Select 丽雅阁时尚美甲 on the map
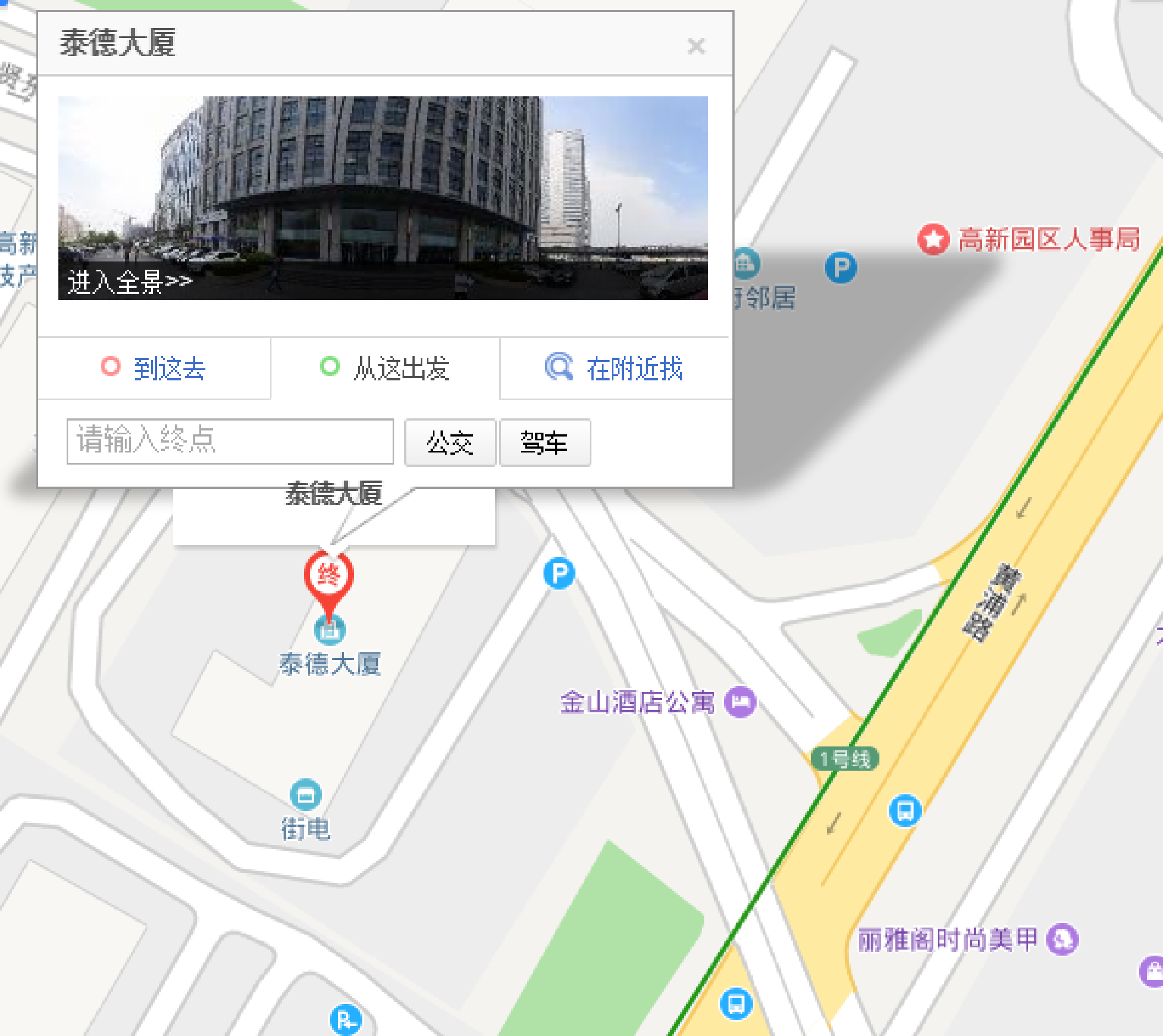Screen dimensions: 1163x1036 [947, 939]
